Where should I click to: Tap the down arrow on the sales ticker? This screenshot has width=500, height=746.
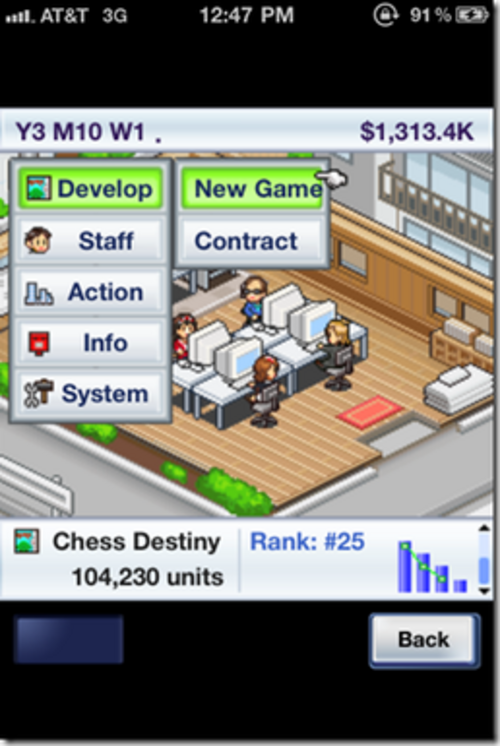tap(484, 591)
